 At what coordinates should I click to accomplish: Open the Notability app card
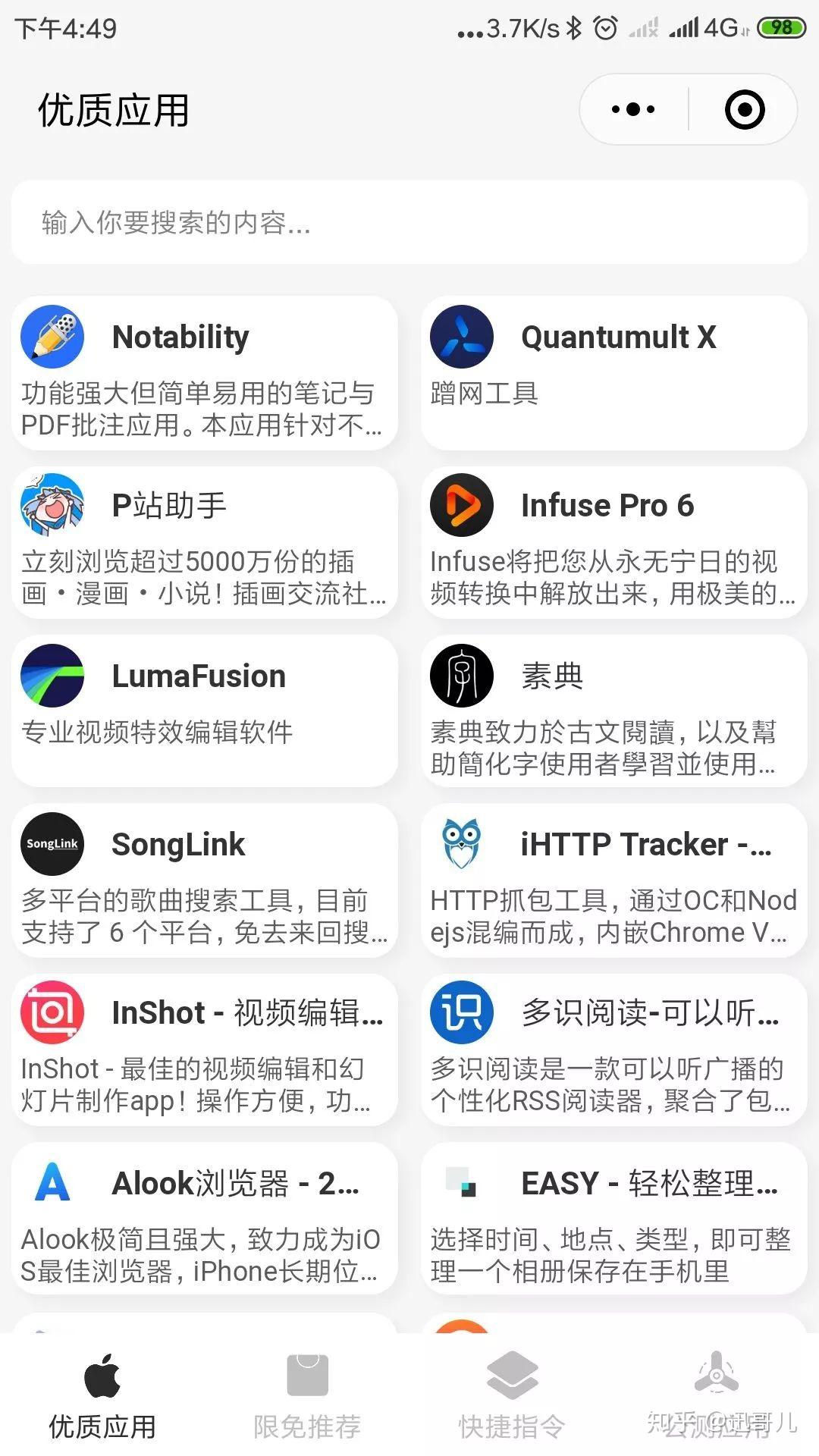tap(205, 373)
